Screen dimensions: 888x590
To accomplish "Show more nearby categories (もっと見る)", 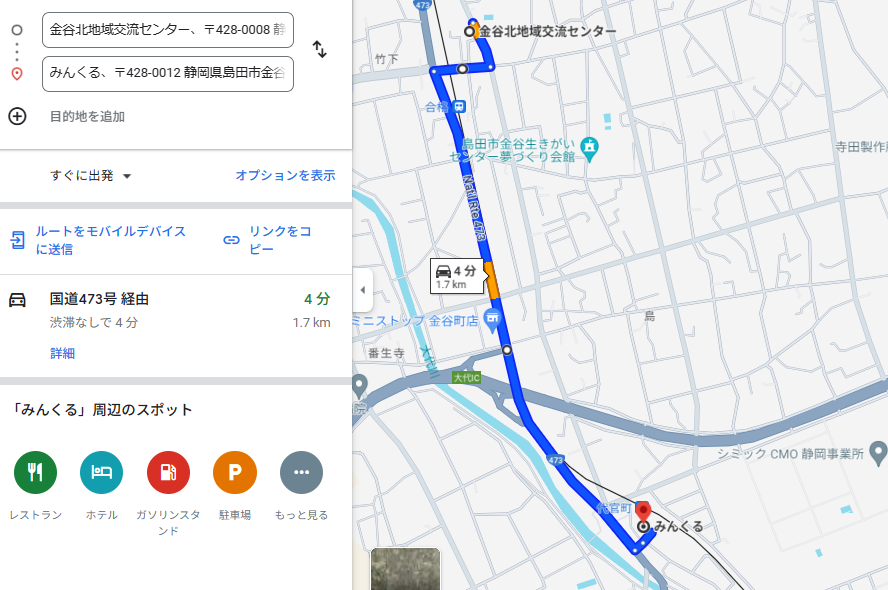I will tap(301, 473).
